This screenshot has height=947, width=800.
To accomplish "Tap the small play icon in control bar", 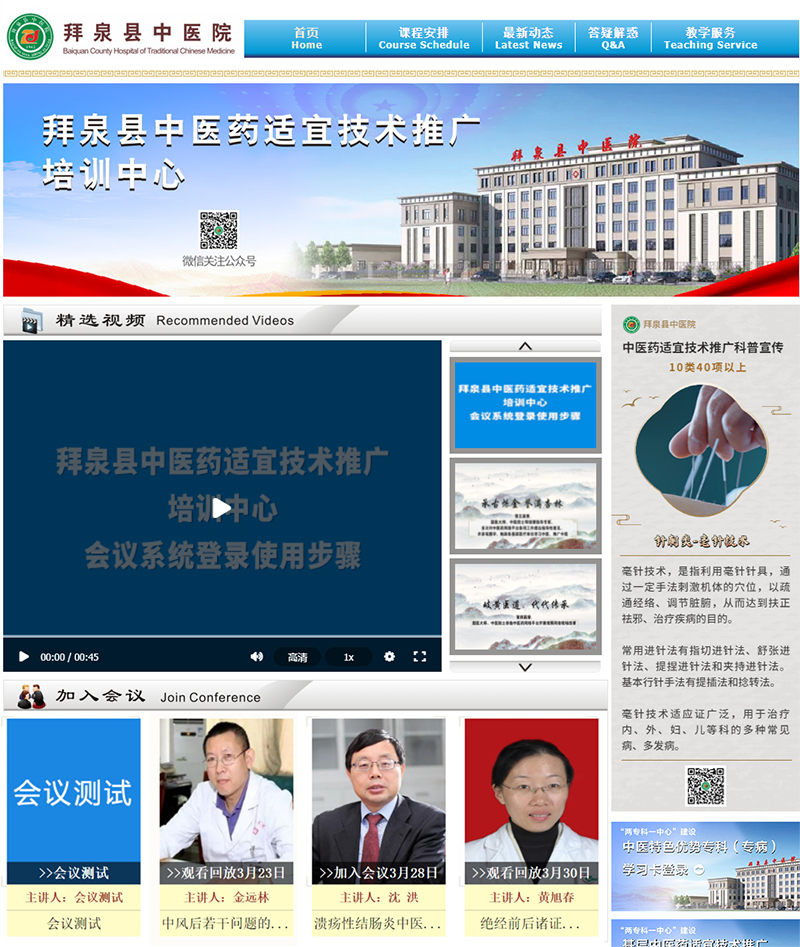I will (24, 657).
